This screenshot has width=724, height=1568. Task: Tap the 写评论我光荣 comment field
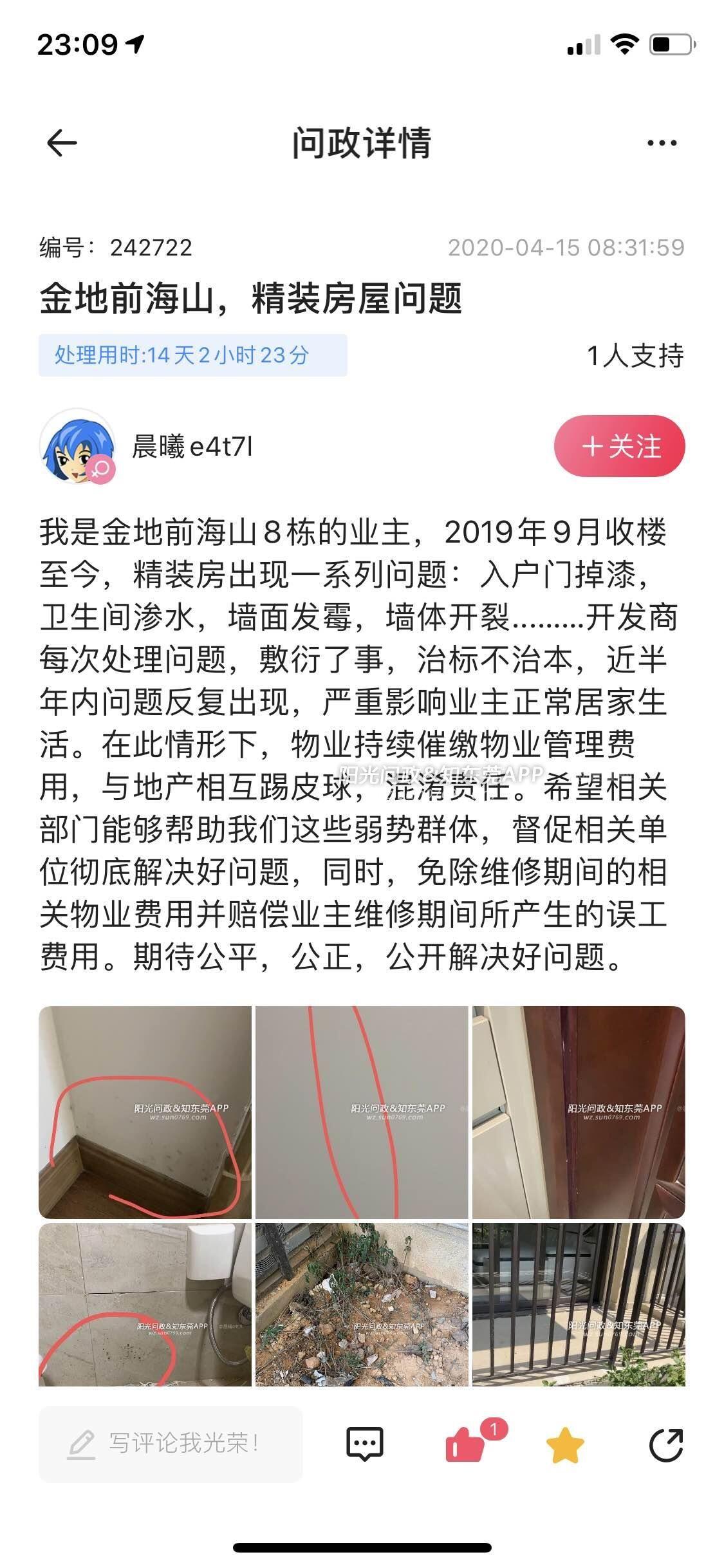[171, 1444]
